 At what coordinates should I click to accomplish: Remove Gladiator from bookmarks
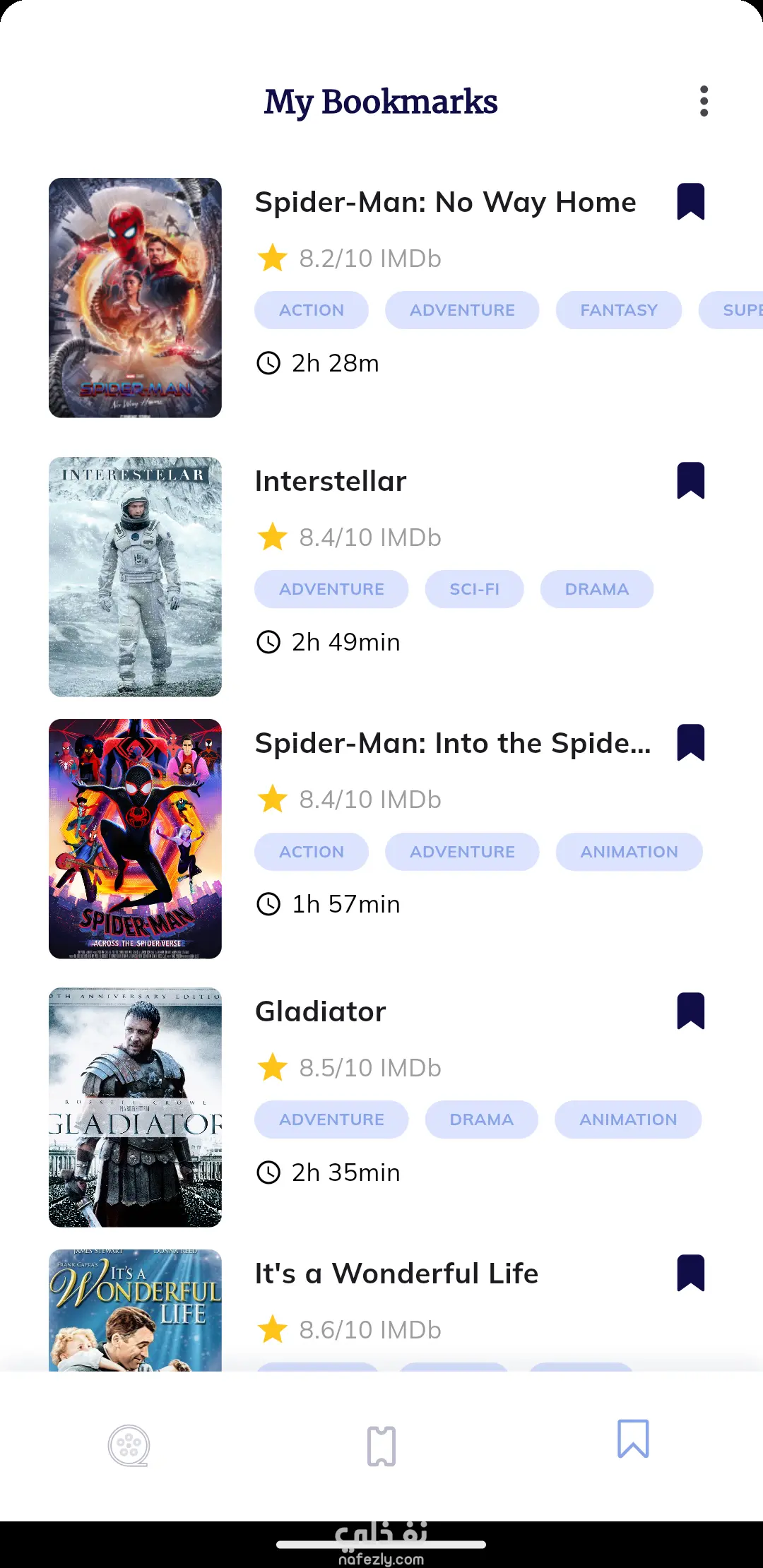point(691,1011)
